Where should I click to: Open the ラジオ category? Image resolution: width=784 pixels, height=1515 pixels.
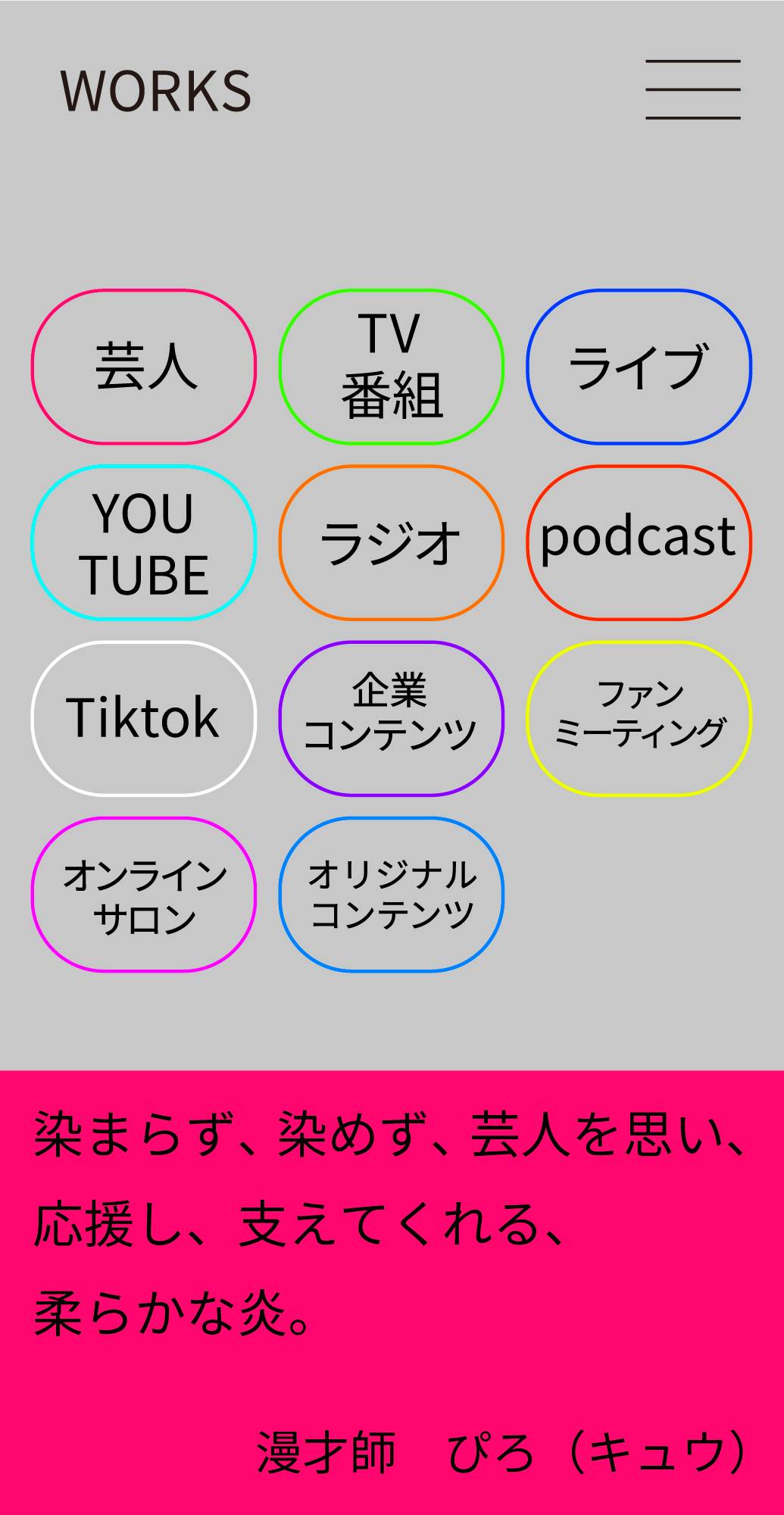[392, 542]
